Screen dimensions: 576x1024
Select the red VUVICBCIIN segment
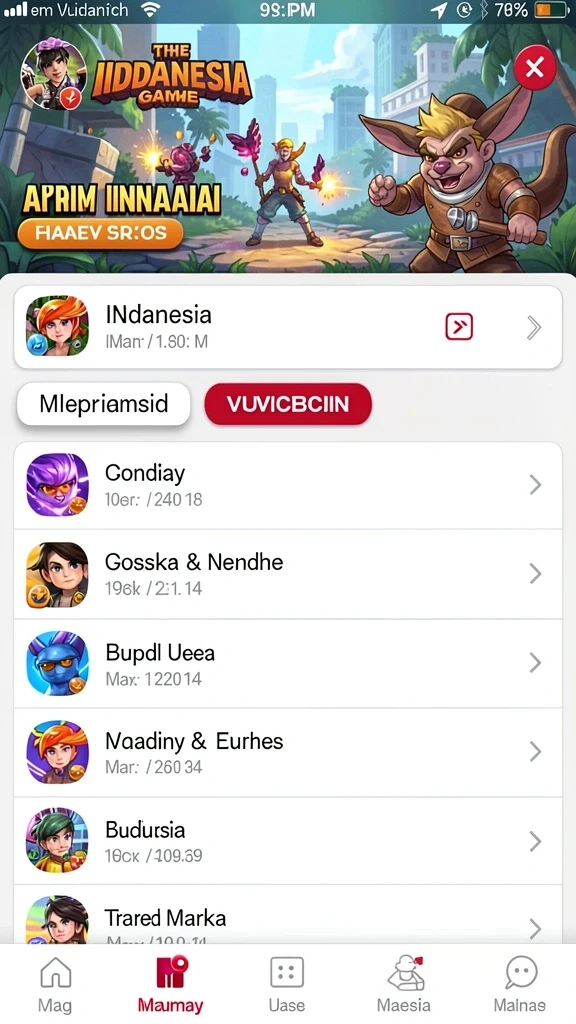[x=288, y=404]
